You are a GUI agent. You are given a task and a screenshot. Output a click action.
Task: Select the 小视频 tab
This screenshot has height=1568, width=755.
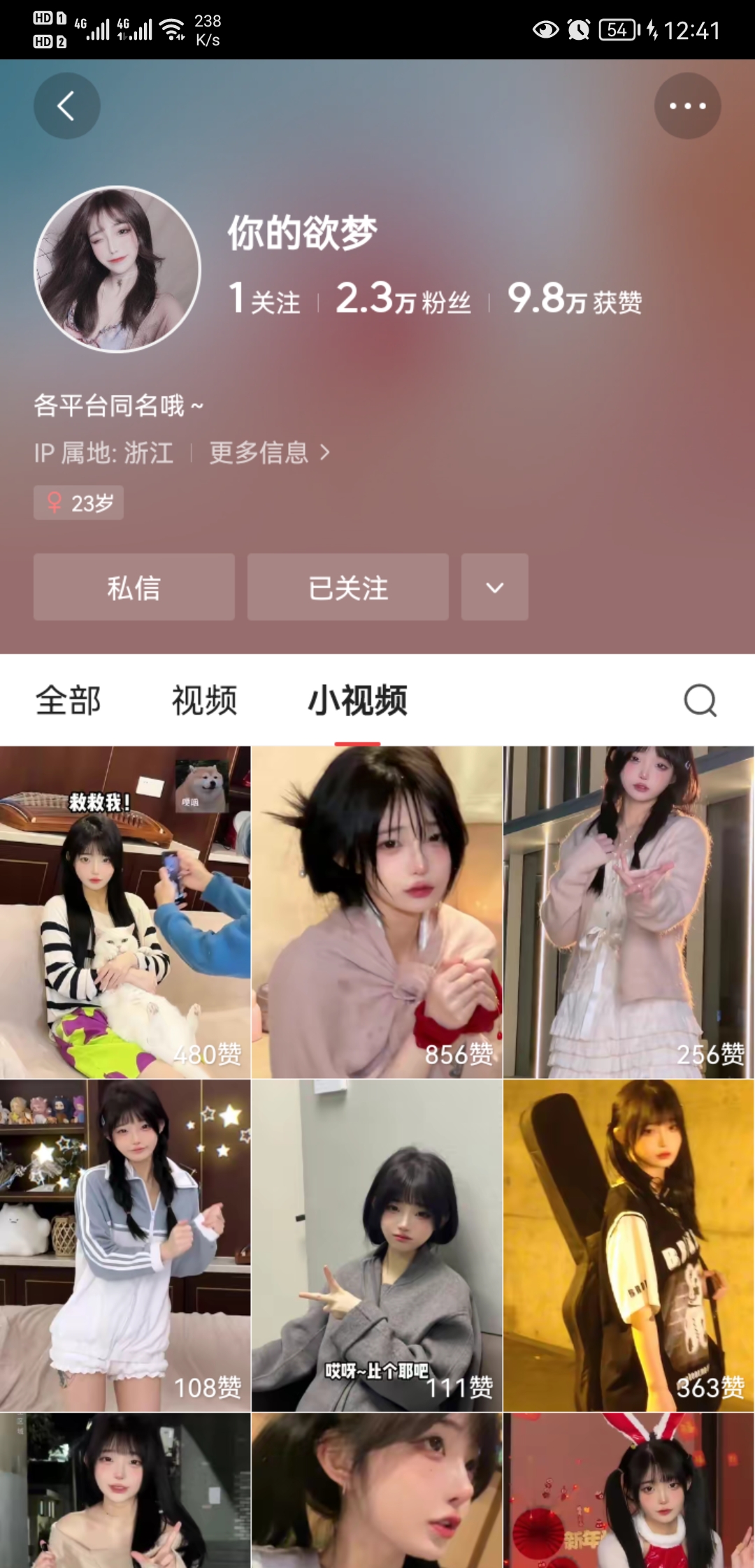click(357, 700)
